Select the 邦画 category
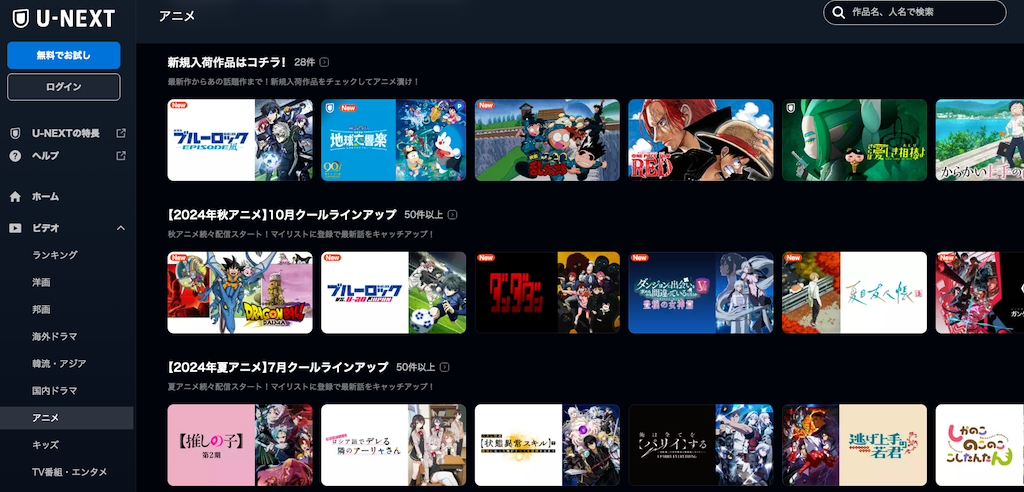Image resolution: width=1024 pixels, height=492 pixels. (43, 310)
